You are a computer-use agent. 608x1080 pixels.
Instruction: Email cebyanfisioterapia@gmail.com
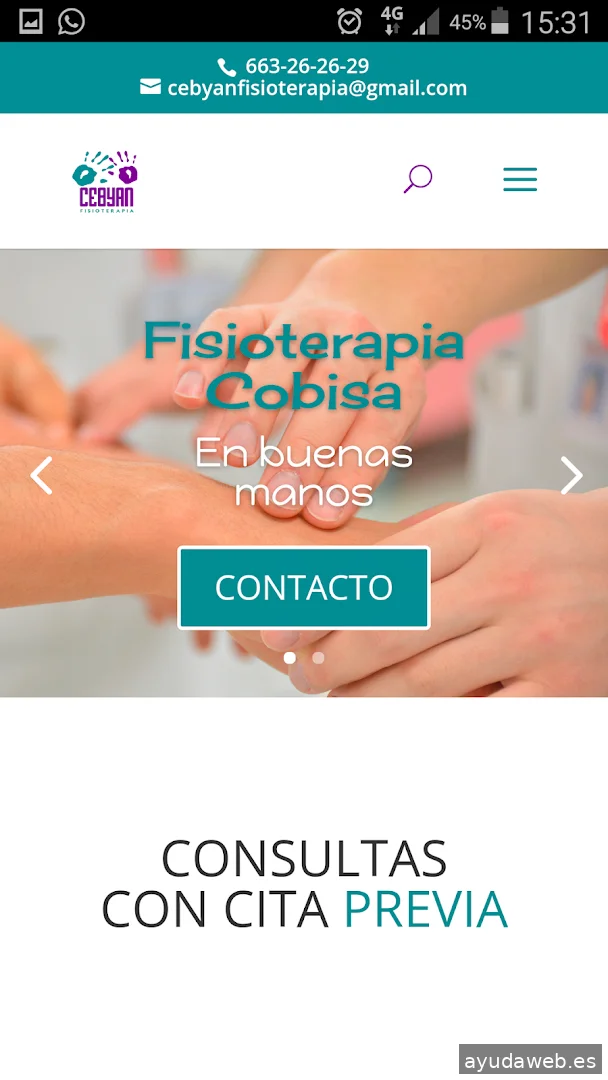click(316, 88)
